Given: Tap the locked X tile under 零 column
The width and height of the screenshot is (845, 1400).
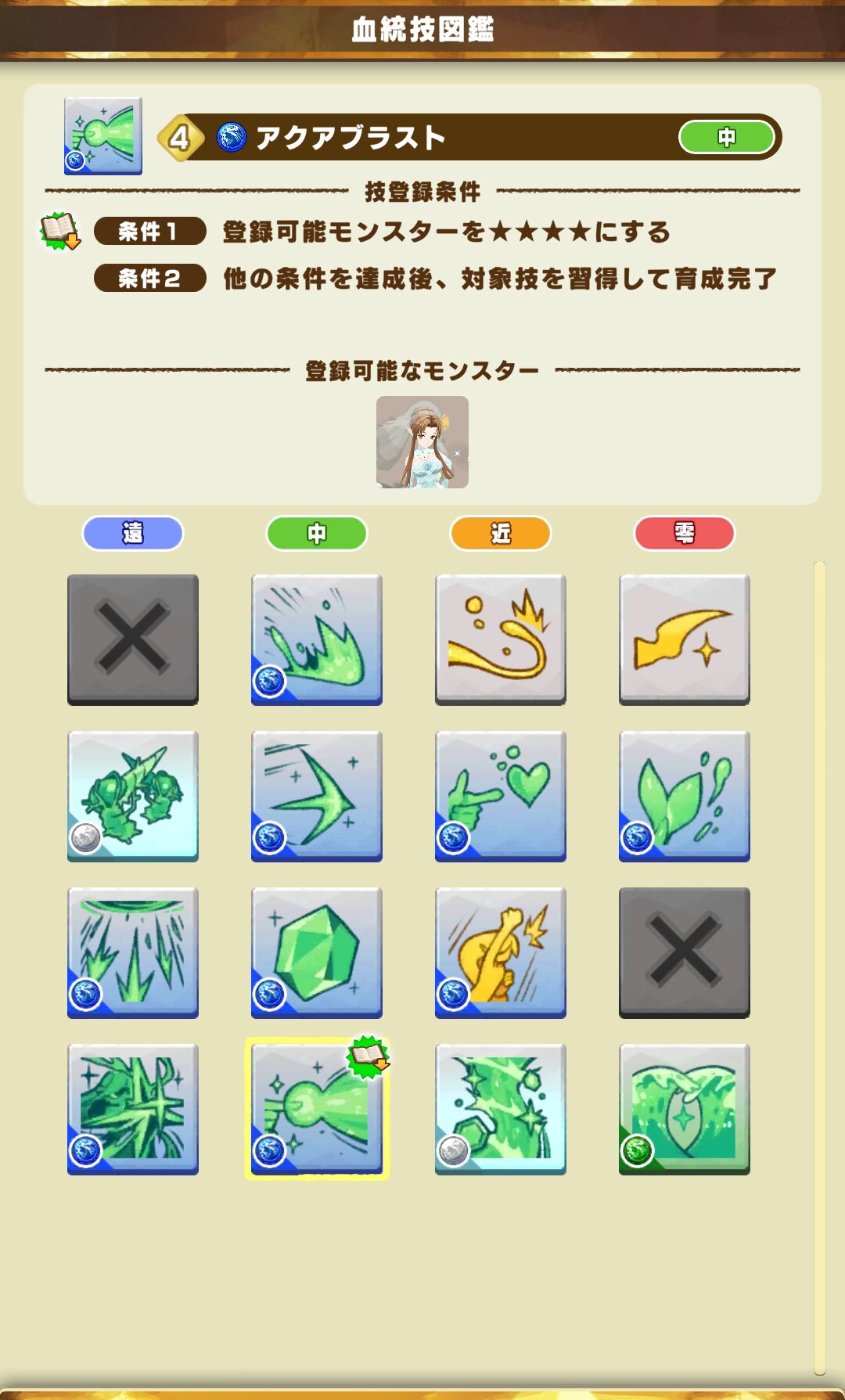Looking at the screenshot, I should [x=685, y=952].
